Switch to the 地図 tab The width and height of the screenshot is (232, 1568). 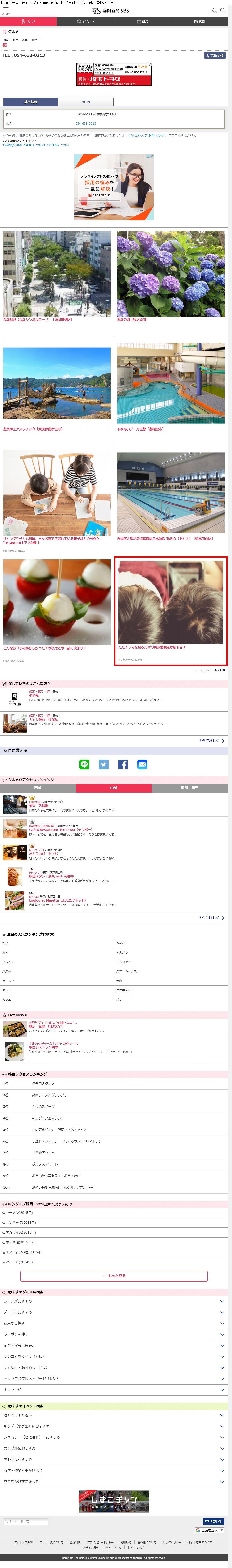click(86, 102)
